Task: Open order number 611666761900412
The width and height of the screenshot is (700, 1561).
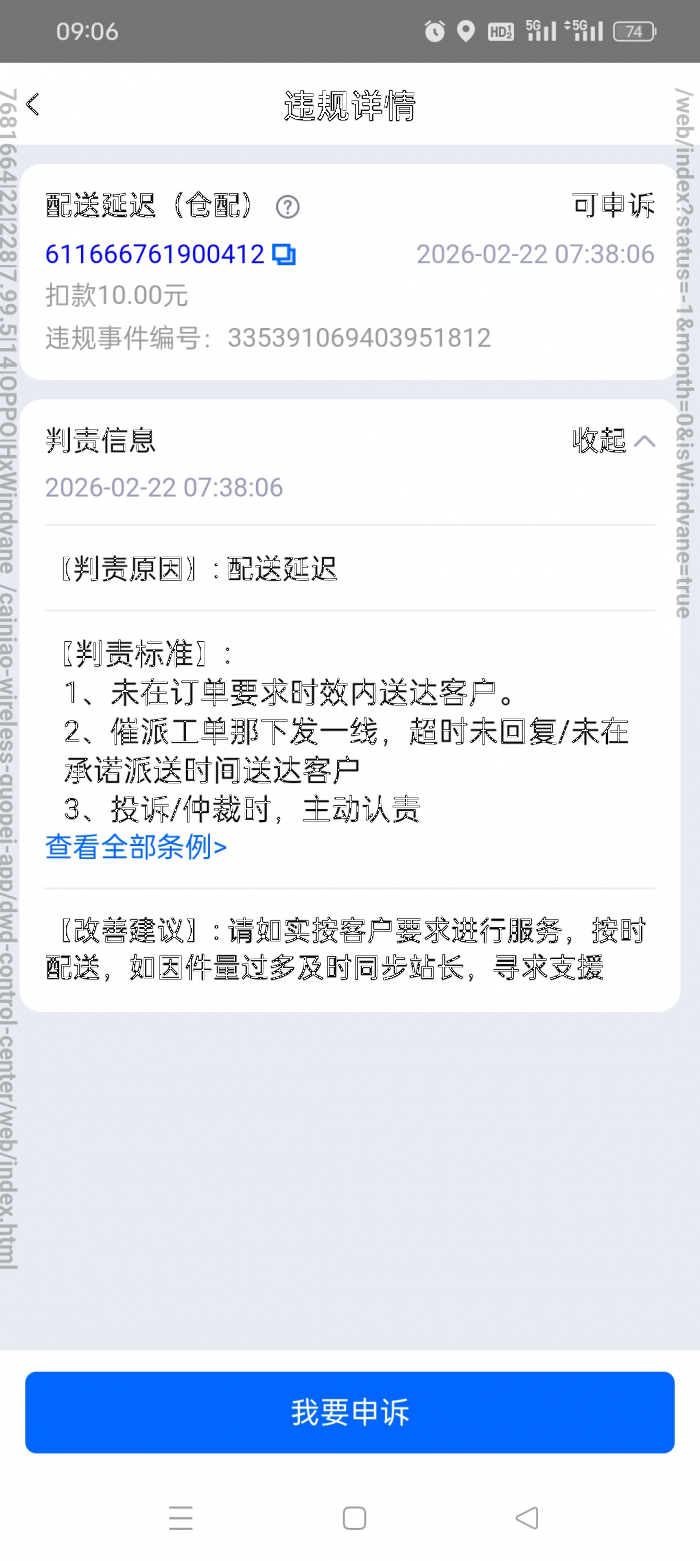Action: point(155,255)
